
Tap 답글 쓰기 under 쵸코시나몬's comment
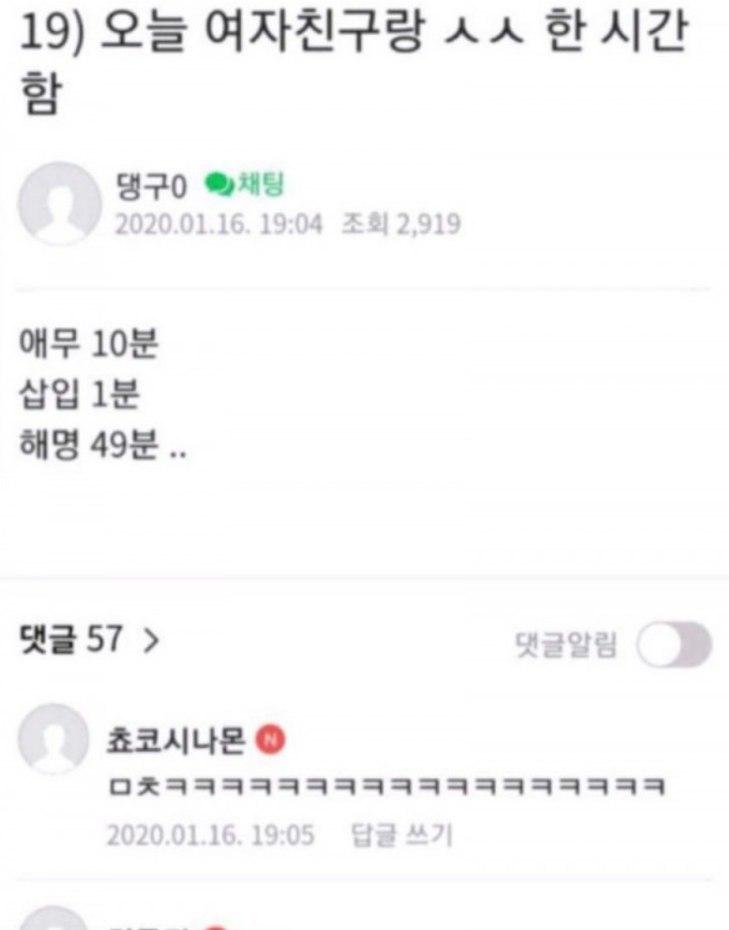pos(403,835)
